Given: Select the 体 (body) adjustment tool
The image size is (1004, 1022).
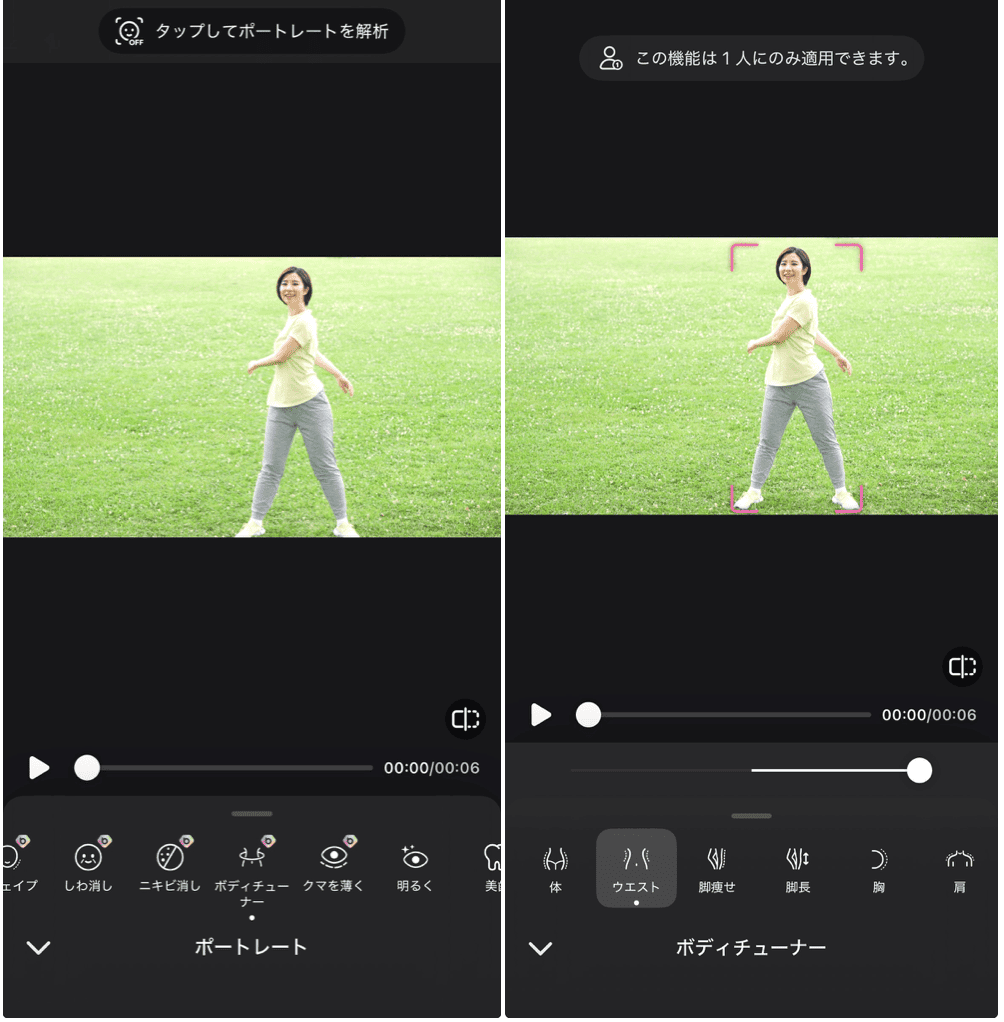Looking at the screenshot, I should click(556, 867).
